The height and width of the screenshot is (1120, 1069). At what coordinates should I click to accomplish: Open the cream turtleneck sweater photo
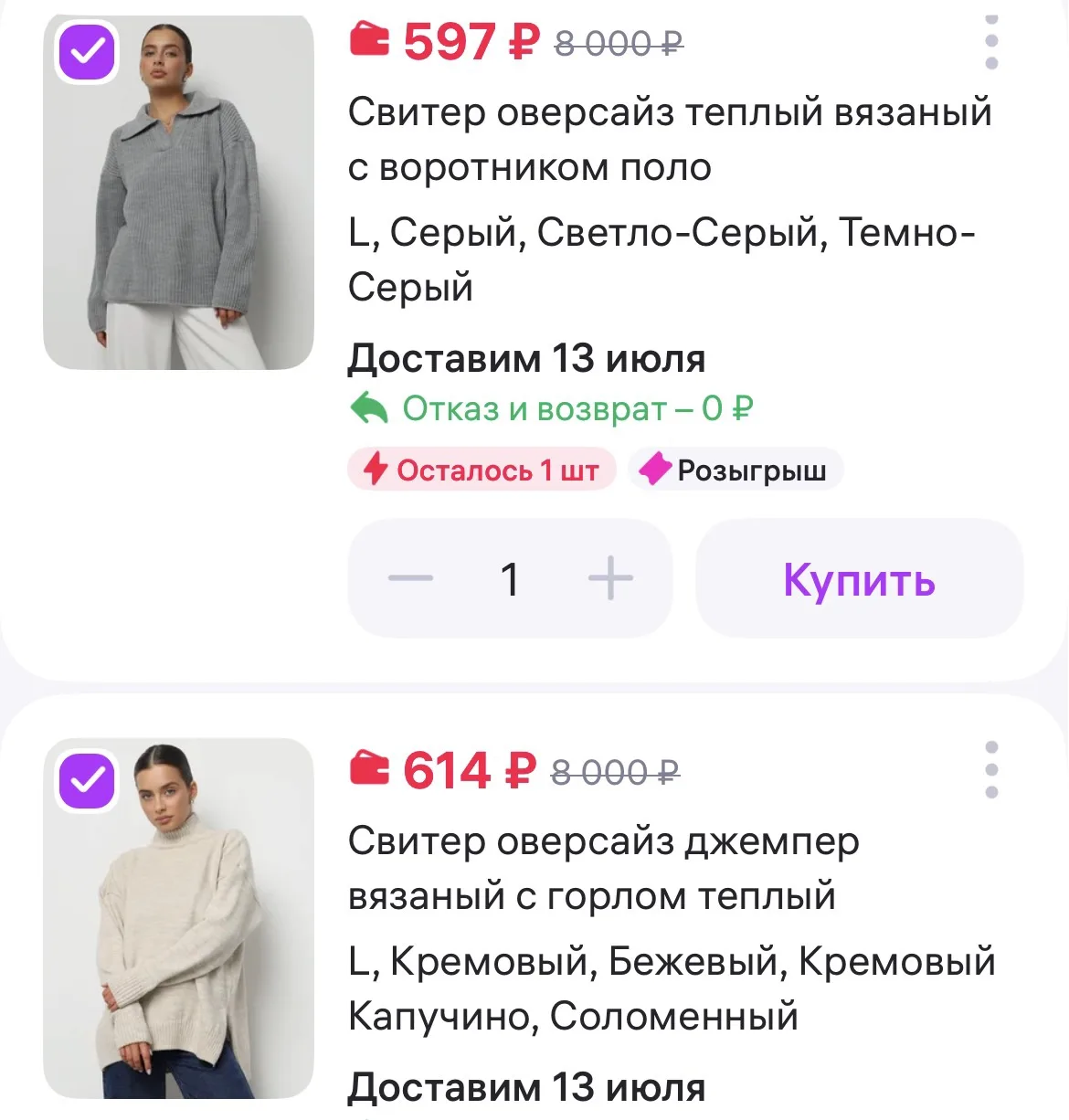179,918
